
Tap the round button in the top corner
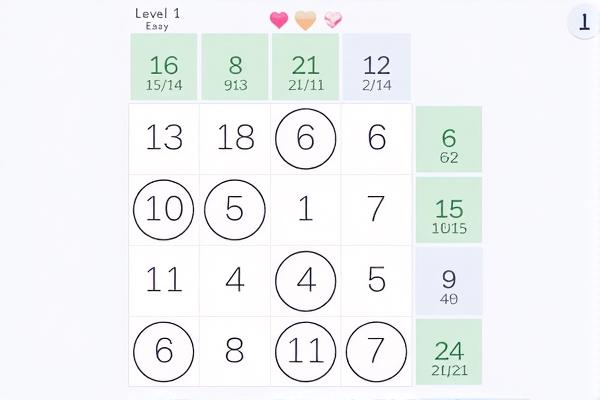pos(582,22)
